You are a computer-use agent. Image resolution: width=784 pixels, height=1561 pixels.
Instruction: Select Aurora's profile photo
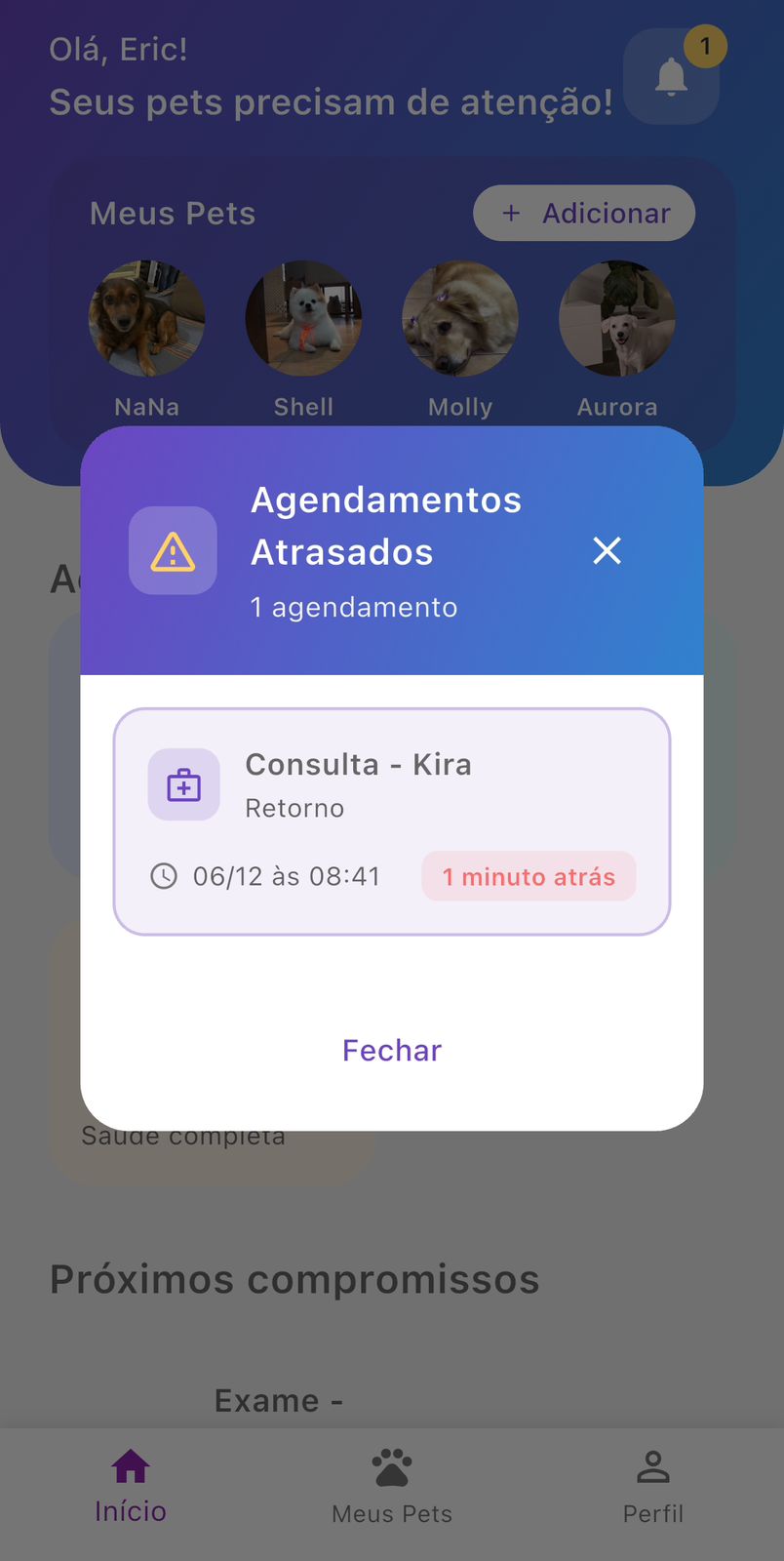click(617, 319)
